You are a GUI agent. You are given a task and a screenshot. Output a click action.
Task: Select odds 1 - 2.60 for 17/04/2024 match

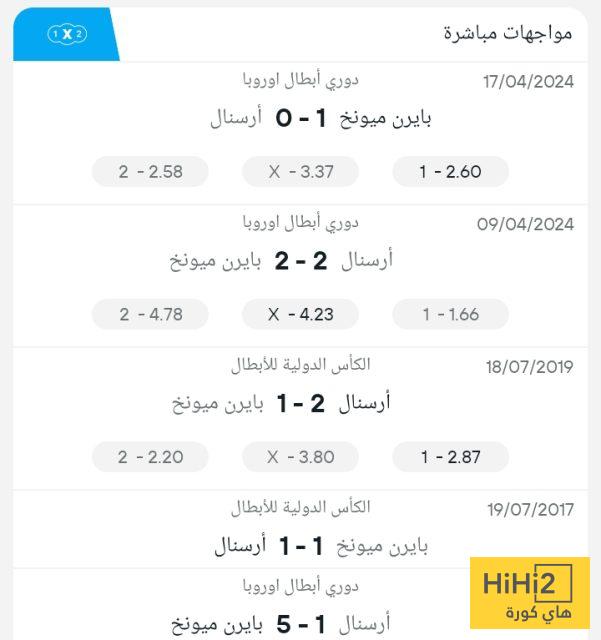pos(450,171)
